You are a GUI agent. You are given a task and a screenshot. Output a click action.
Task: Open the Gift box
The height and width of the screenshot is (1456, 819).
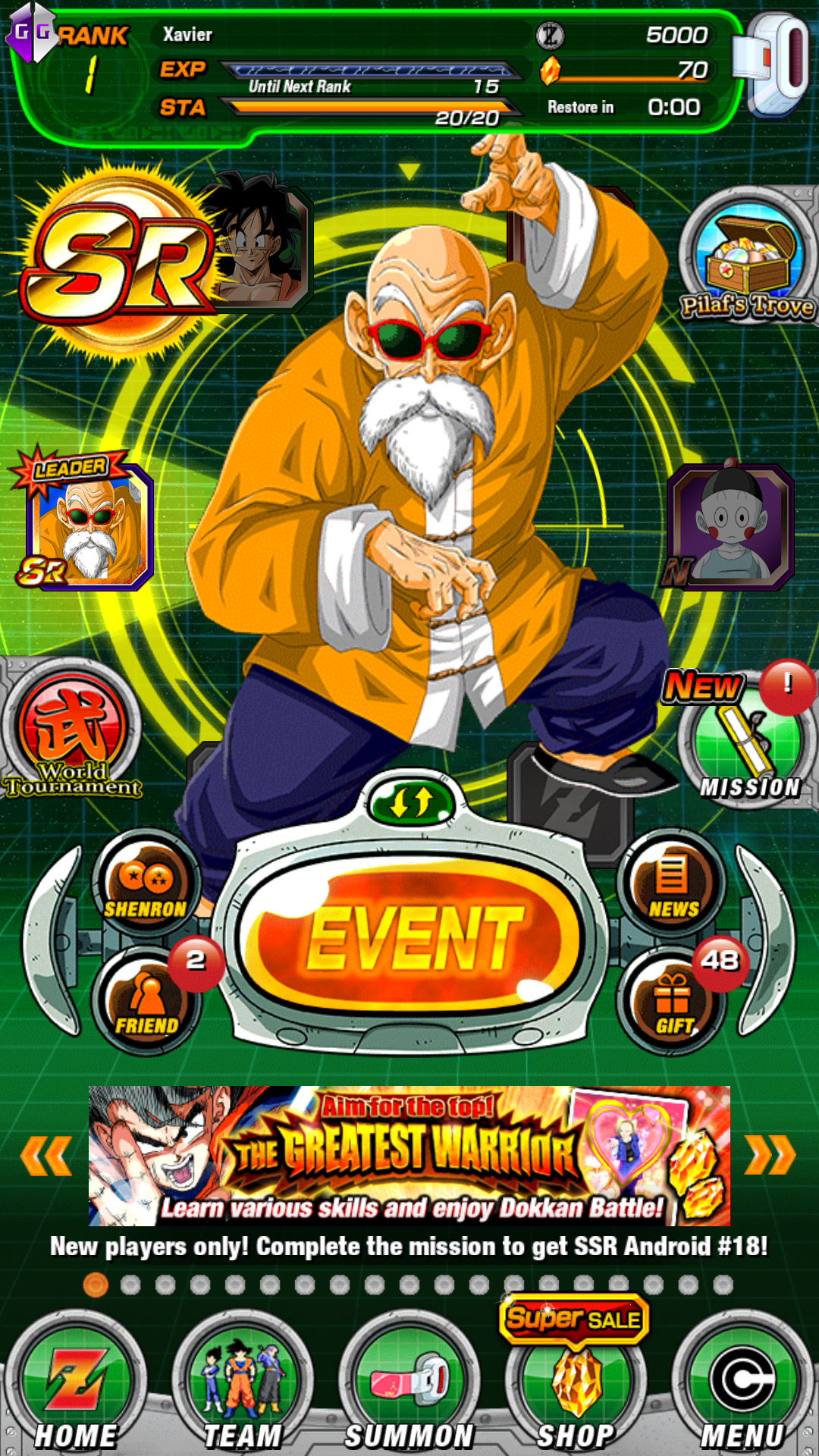coord(672,999)
